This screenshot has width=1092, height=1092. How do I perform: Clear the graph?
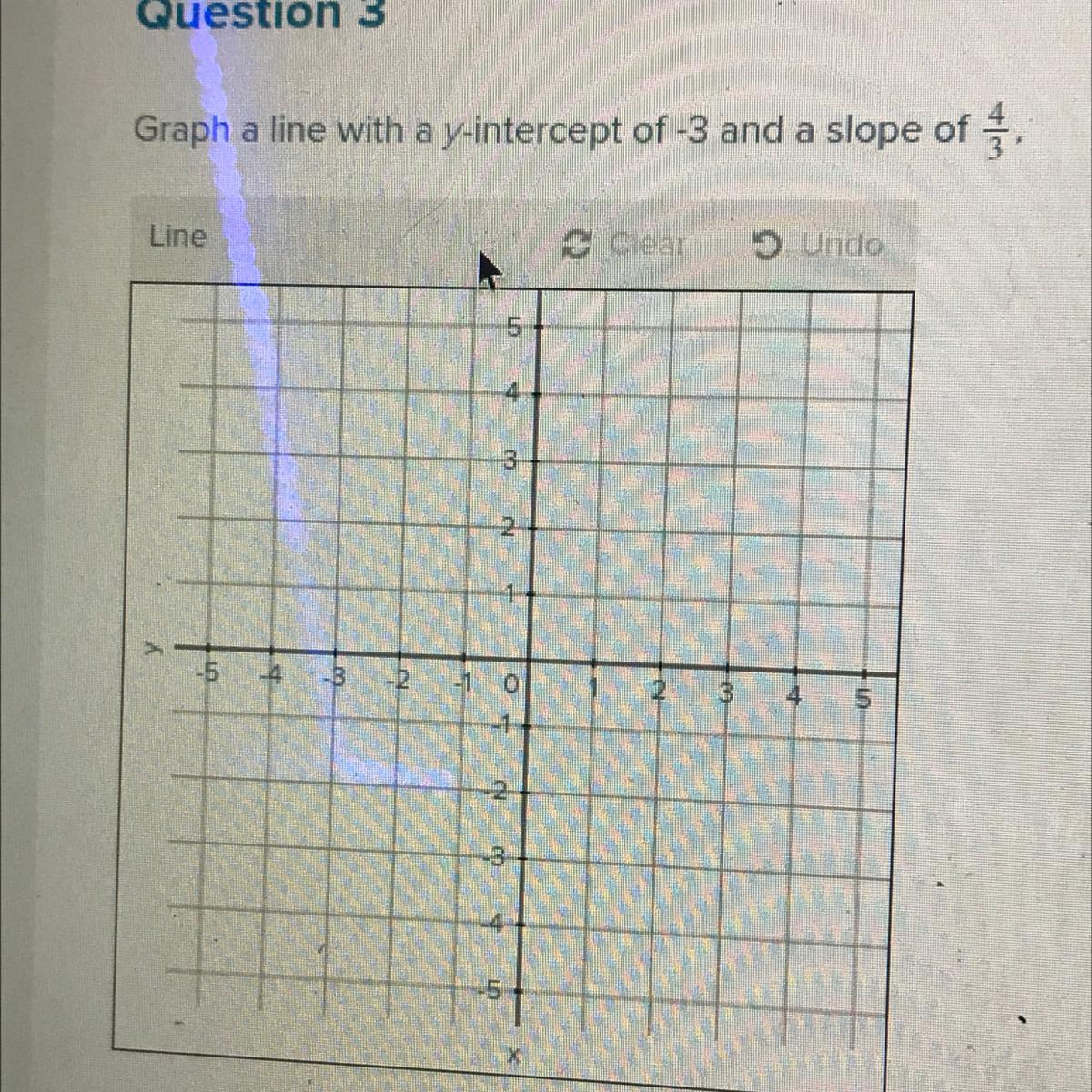[625, 244]
